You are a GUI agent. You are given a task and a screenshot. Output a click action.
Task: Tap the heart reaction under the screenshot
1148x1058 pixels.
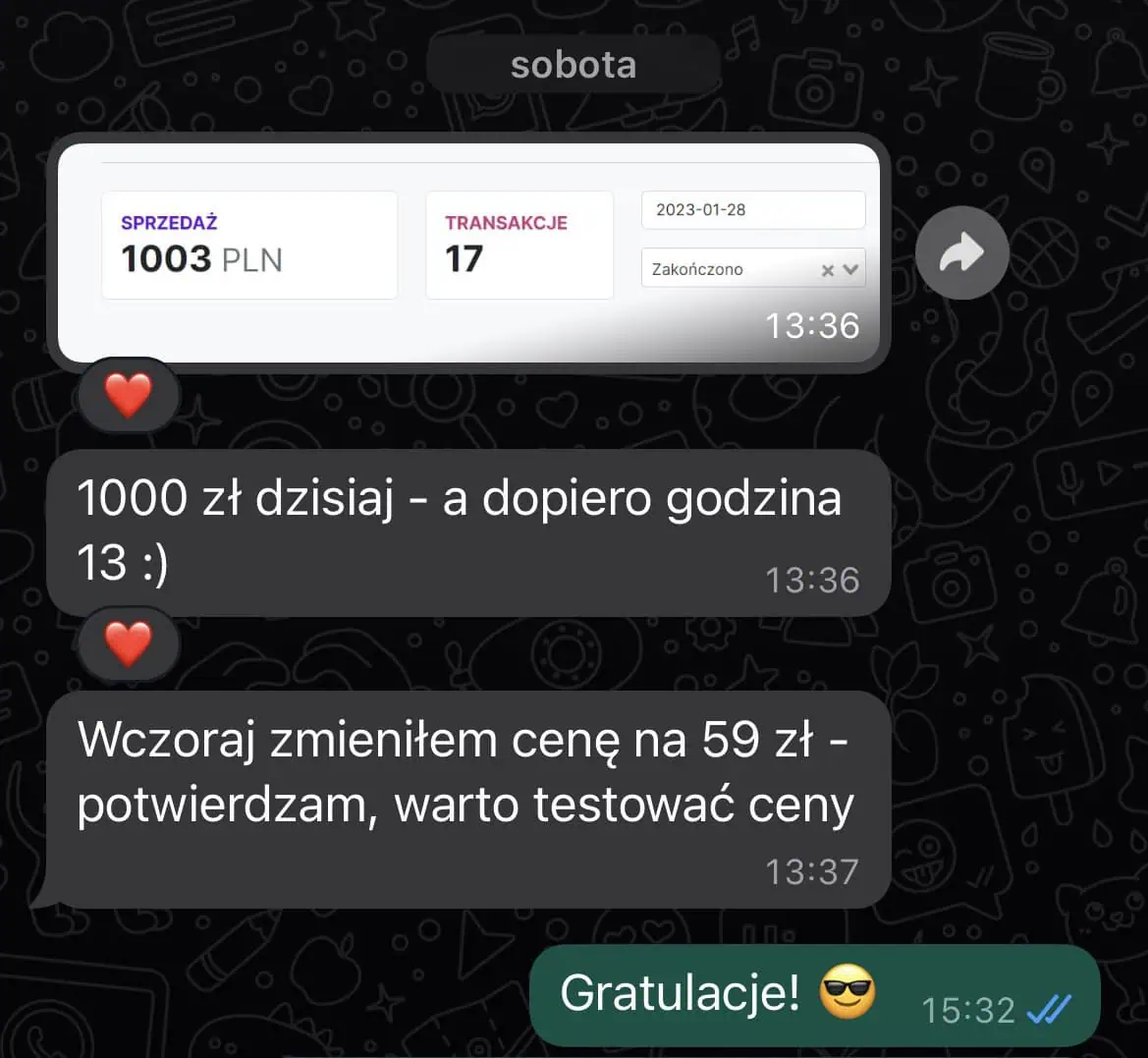(129, 396)
